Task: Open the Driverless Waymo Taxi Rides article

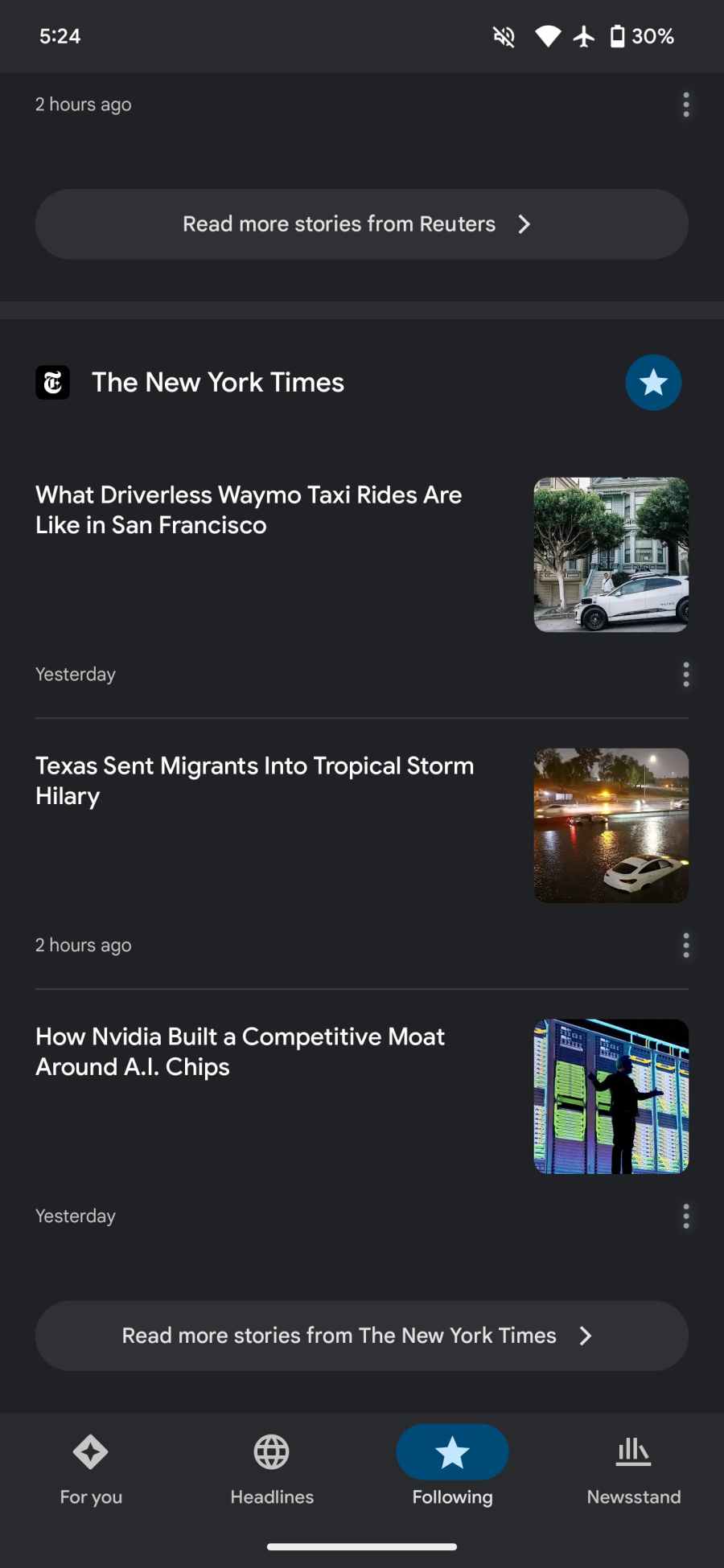Action: (249, 510)
